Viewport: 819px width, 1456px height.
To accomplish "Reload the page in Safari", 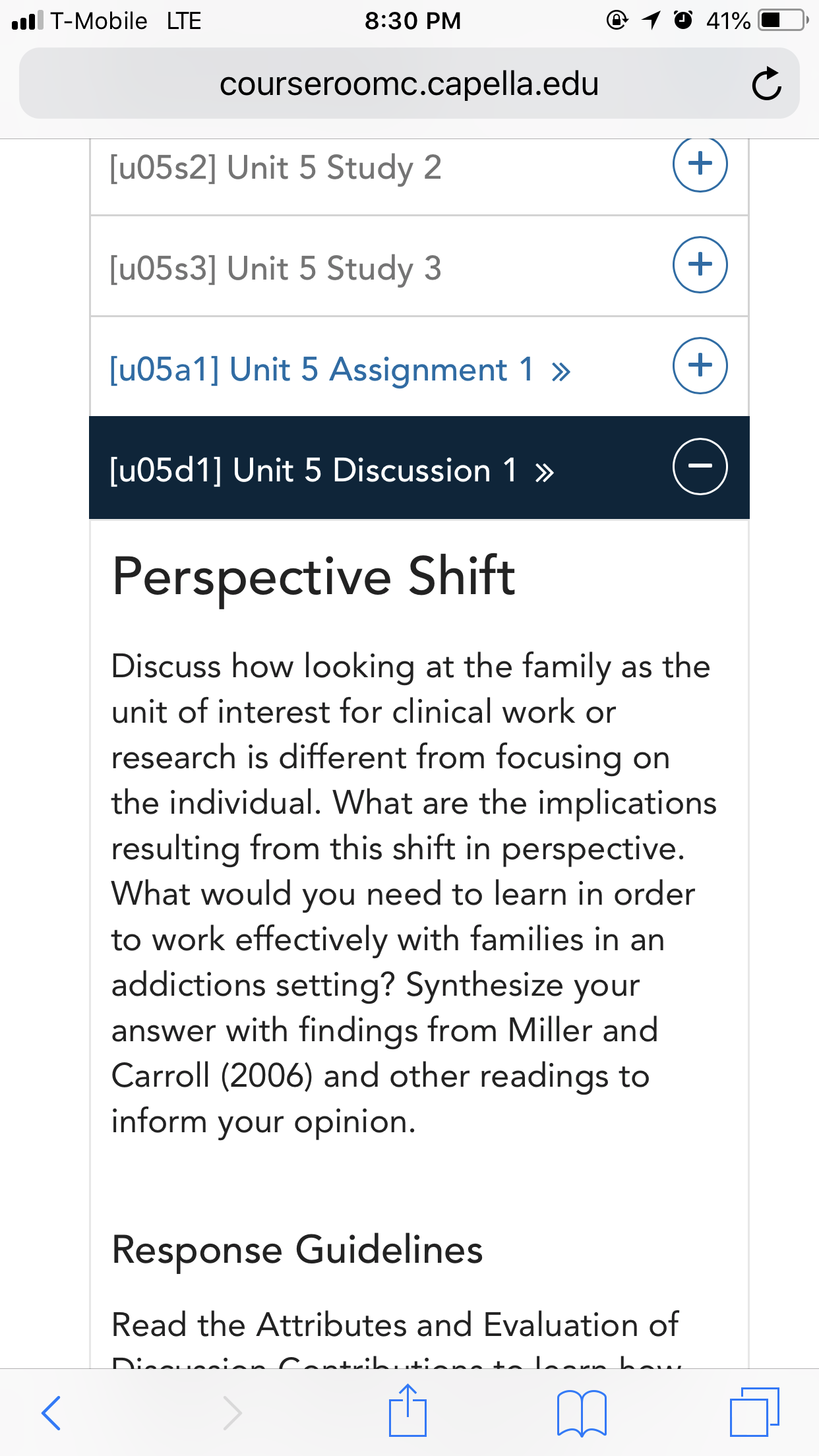I will [766, 84].
